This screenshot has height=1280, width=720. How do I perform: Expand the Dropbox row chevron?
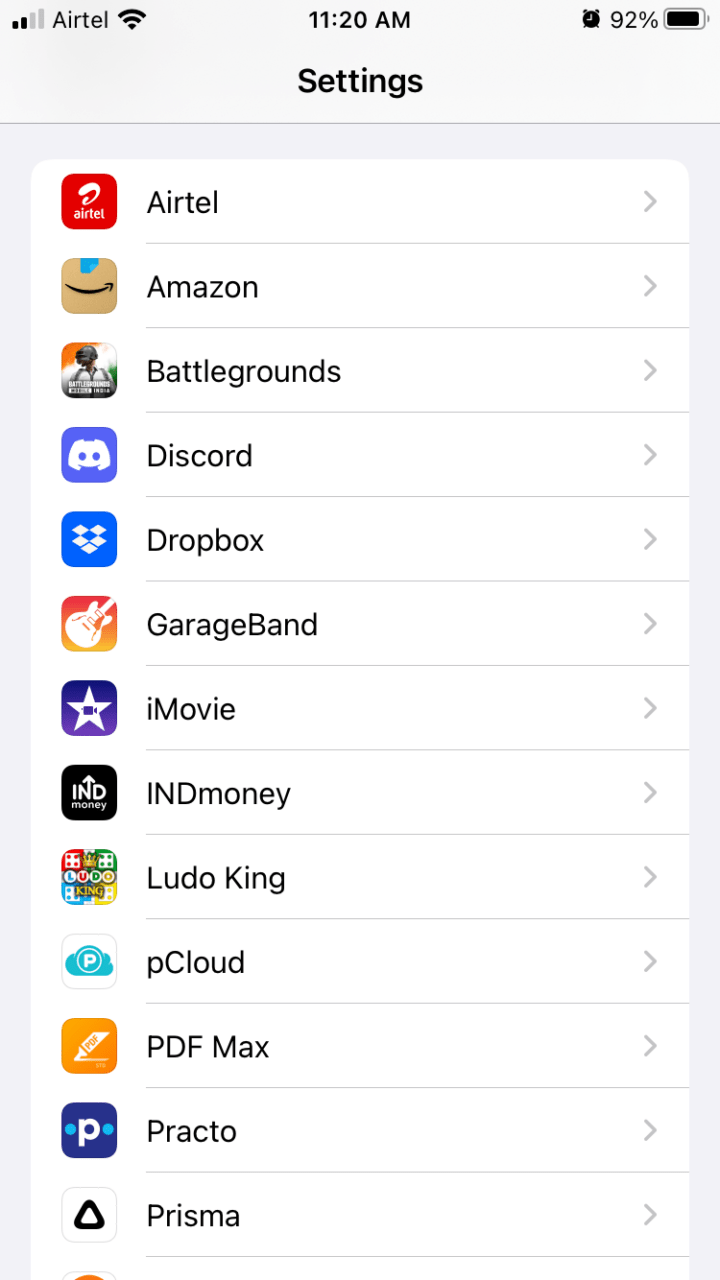(x=651, y=539)
